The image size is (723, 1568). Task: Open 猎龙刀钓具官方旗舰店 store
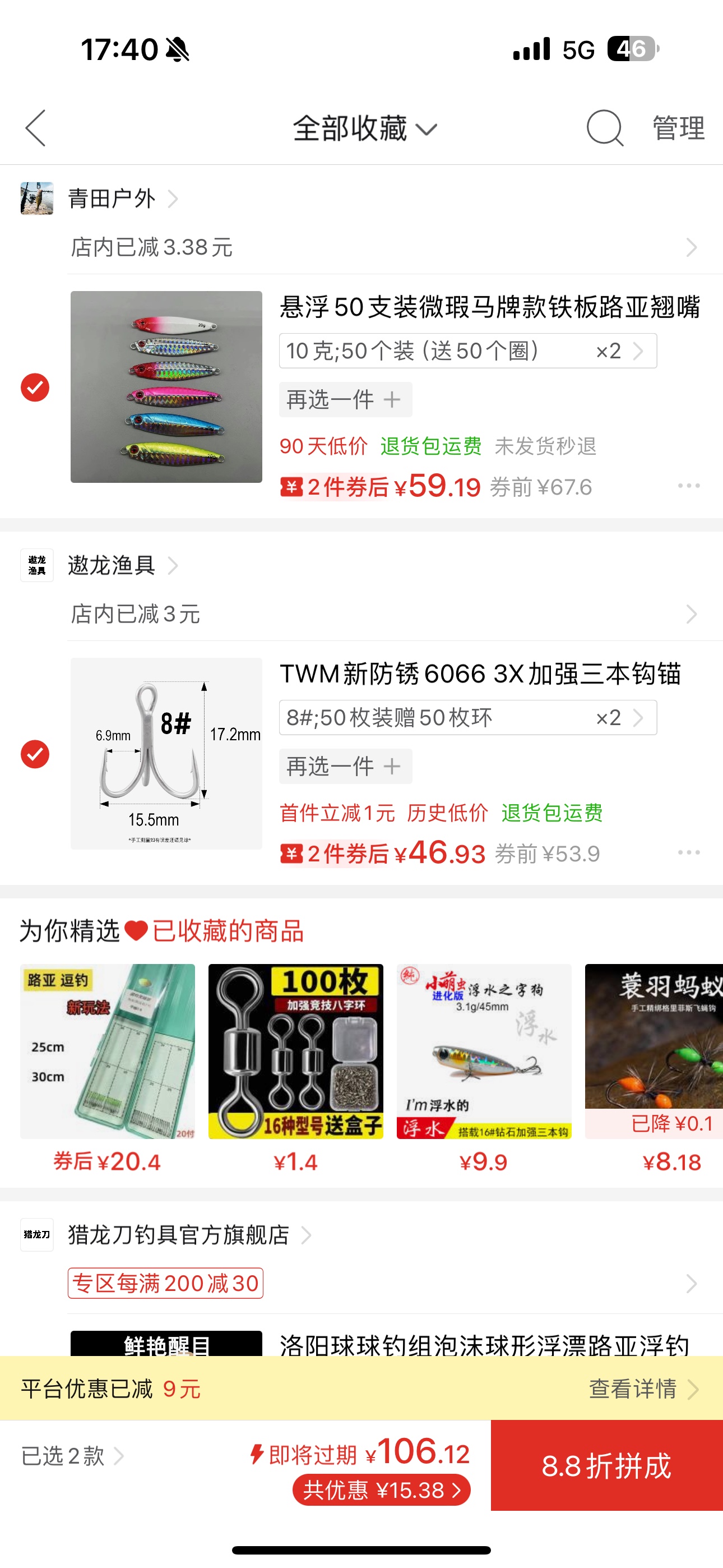pos(179,1235)
